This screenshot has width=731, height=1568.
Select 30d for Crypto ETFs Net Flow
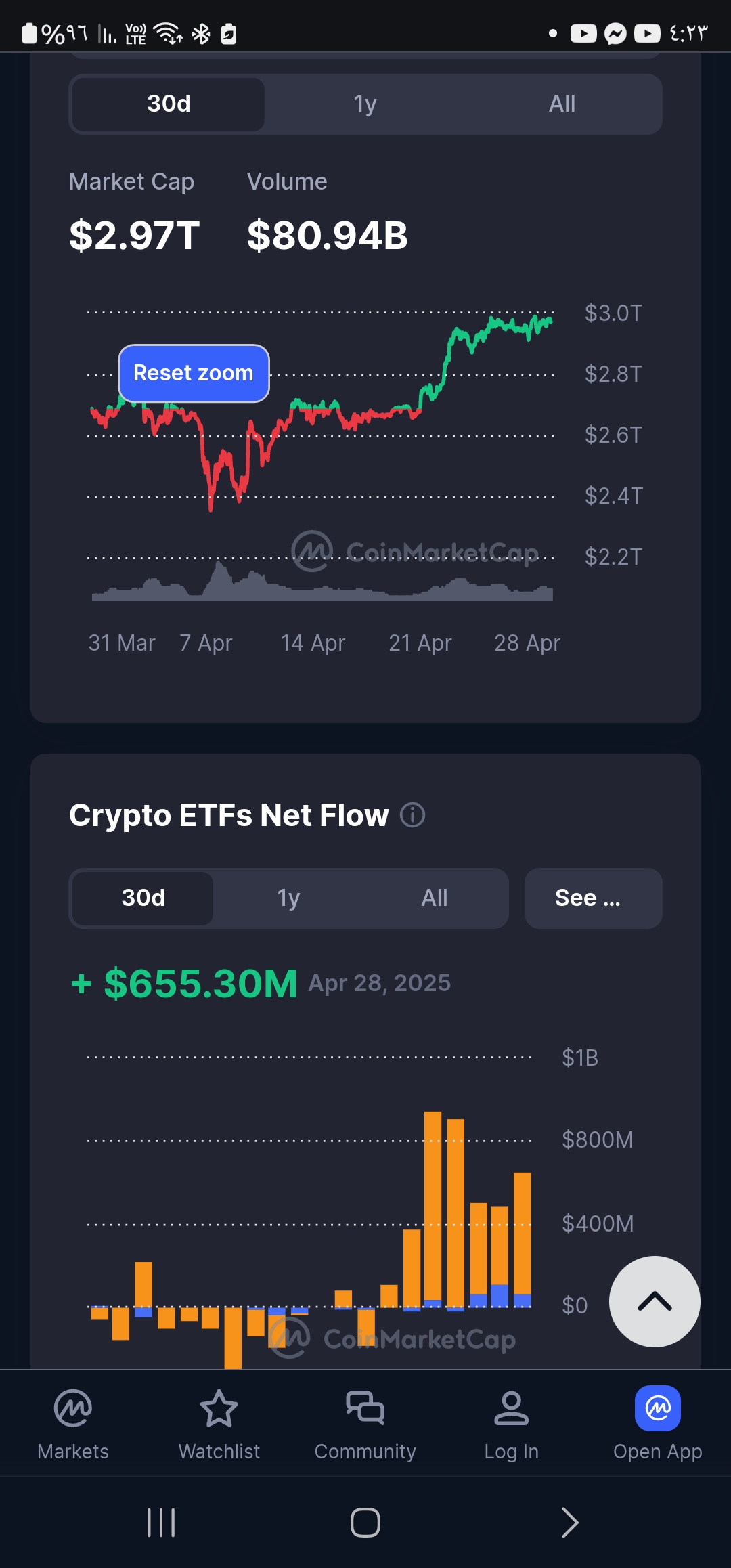click(143, 898)
